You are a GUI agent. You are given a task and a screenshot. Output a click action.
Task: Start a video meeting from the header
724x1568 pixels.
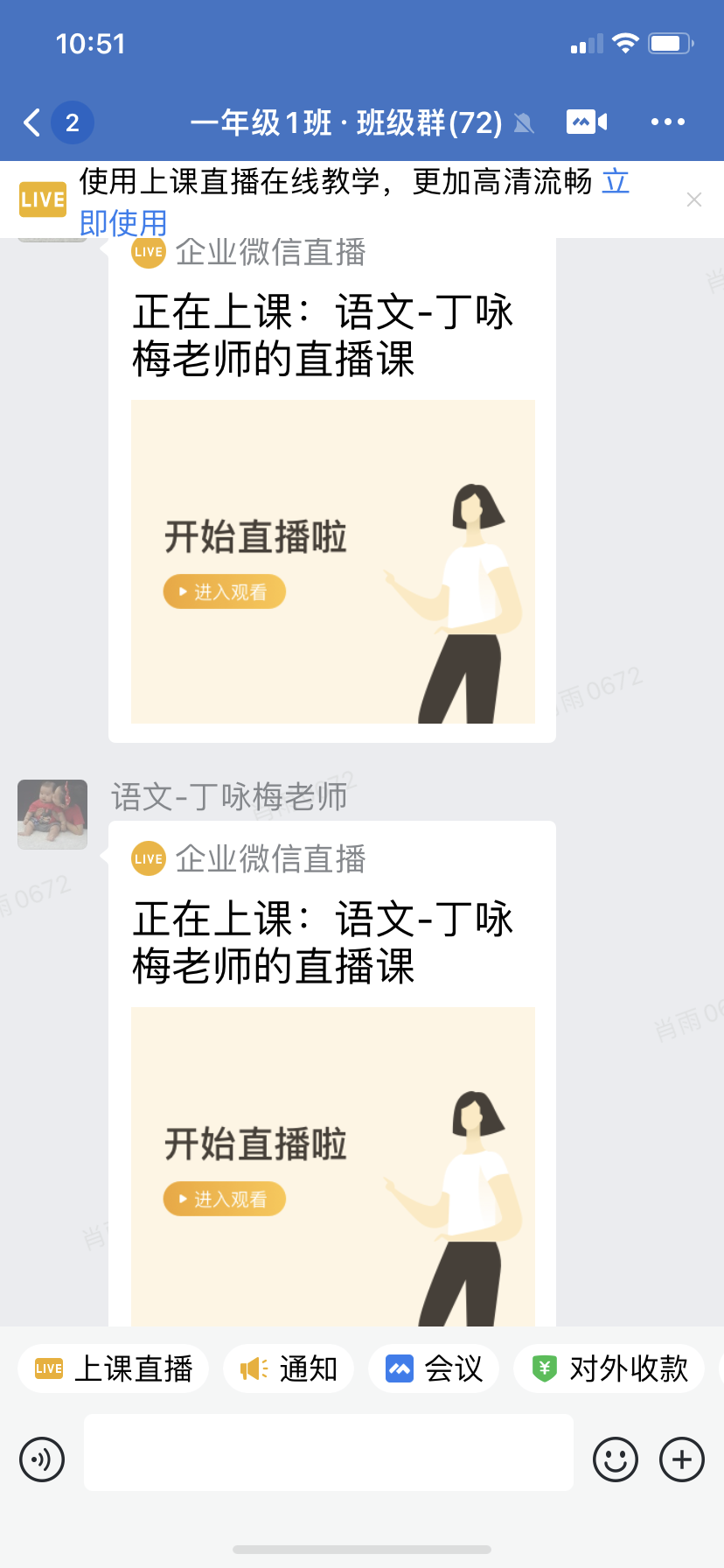tap(586, 122)
